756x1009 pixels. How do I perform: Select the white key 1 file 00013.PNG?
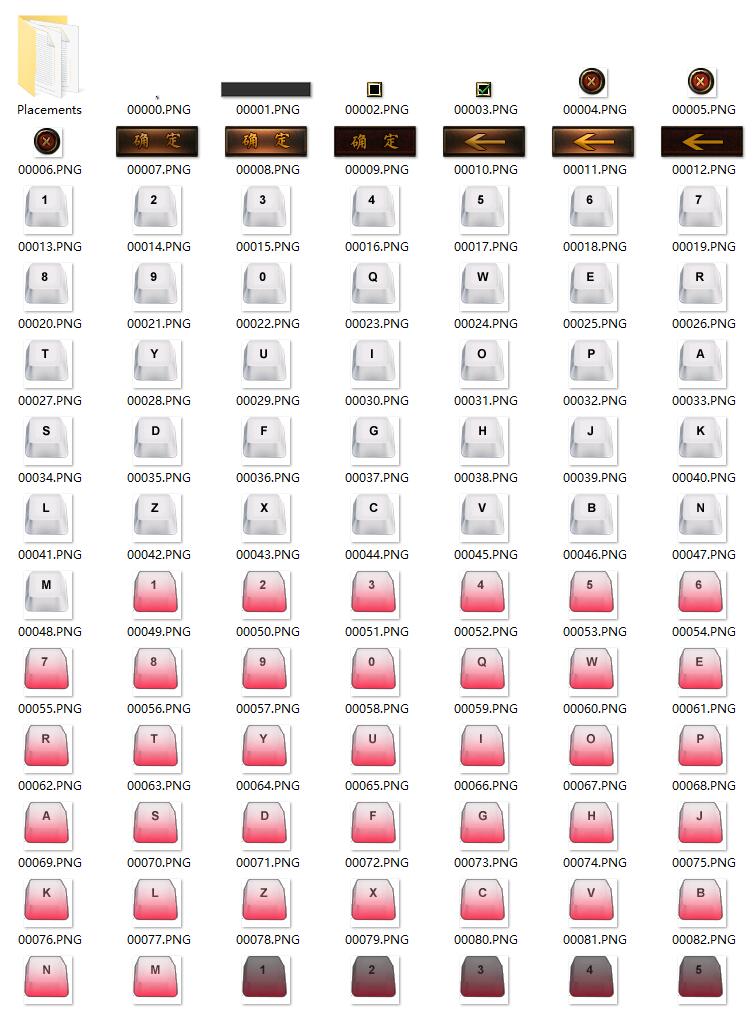[46, 211]
